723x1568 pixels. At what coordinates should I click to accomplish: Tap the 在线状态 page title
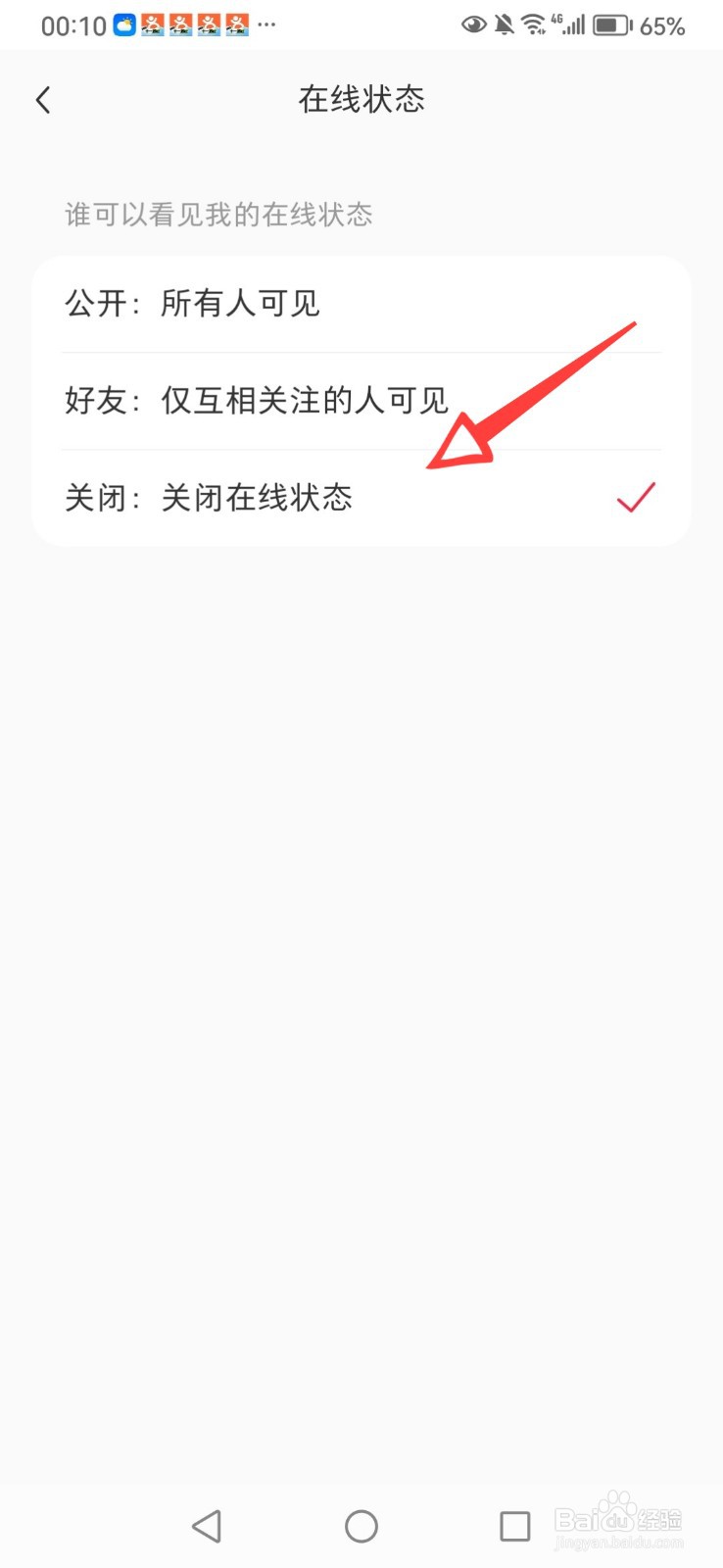pyautogui.click(x=361, y=99)
